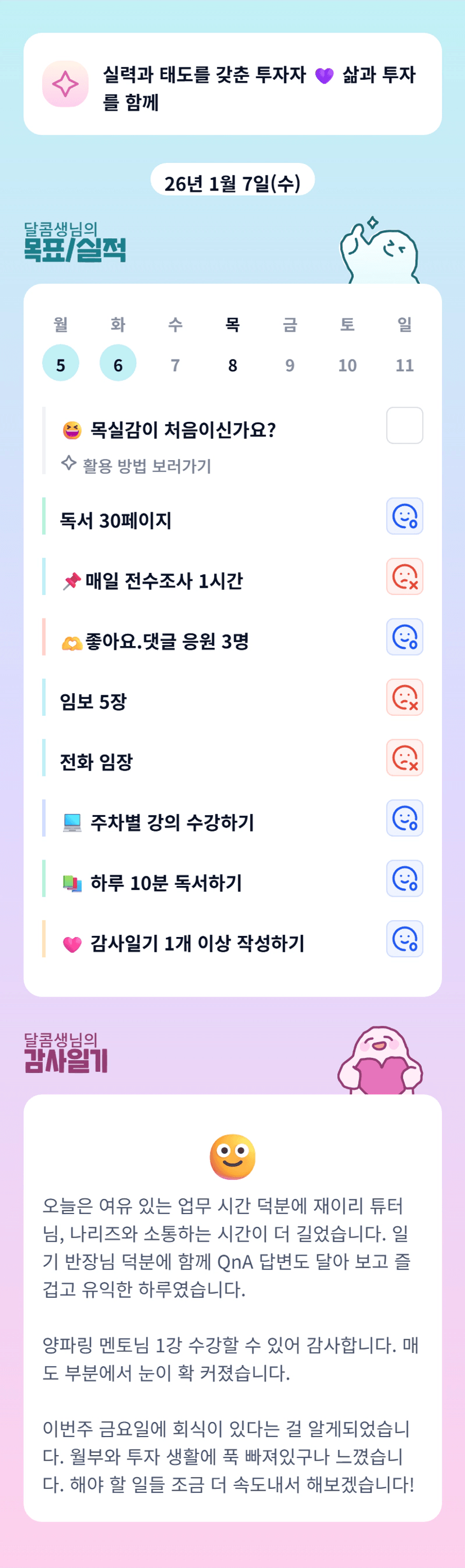Image resolution: width=465 pixels, height=1568 pixels.
Task: Tap the status icon for 감사일기 1개 이상 작성하기
Action: (x=404, y=939)
